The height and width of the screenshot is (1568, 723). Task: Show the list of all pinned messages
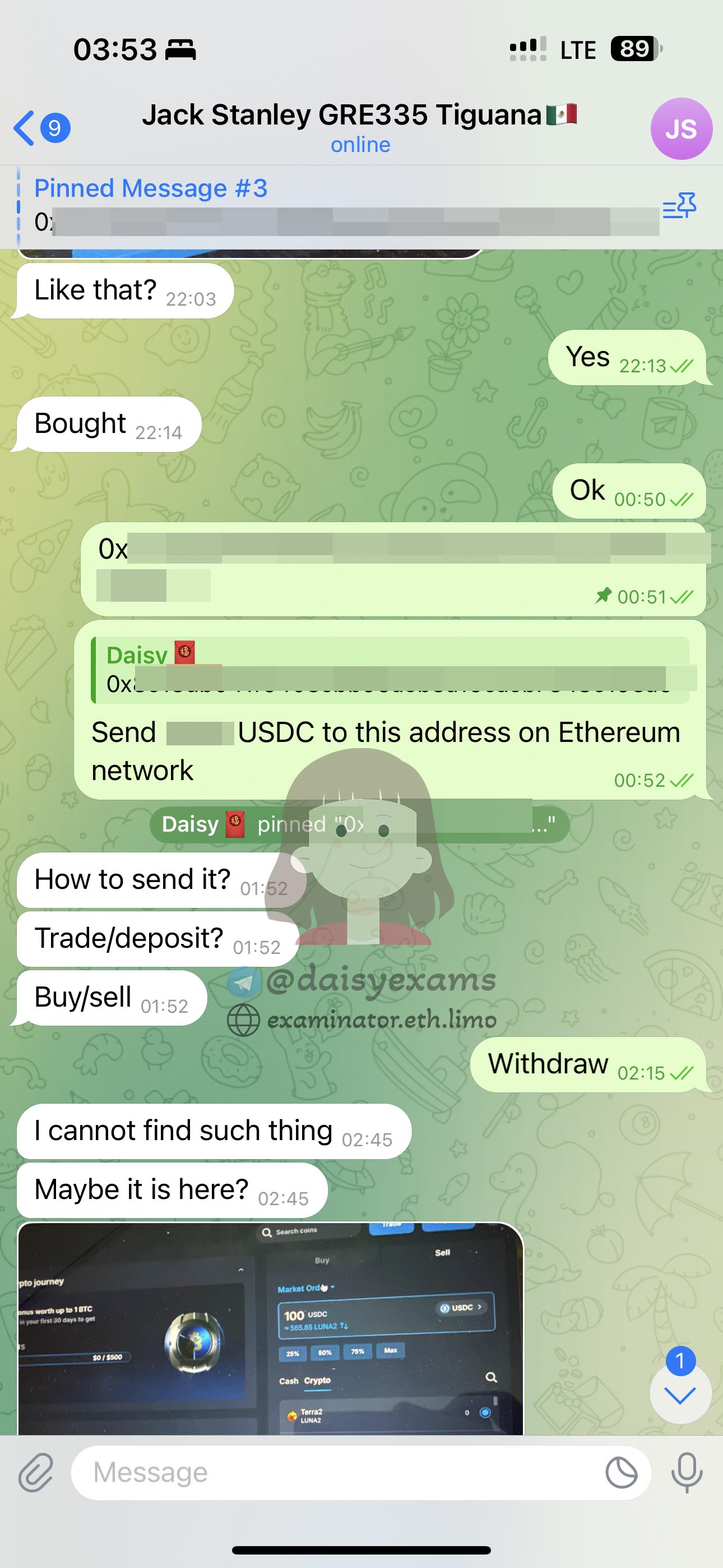(x=680, y=206)
